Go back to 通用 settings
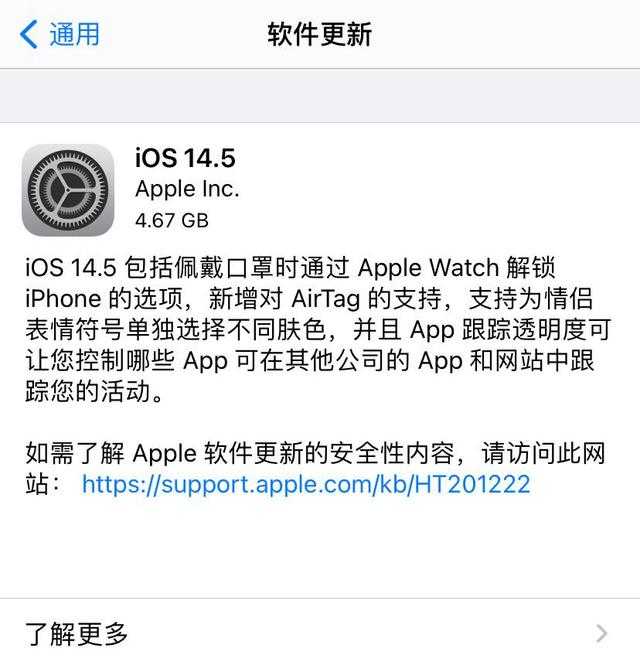 point(60,34)
